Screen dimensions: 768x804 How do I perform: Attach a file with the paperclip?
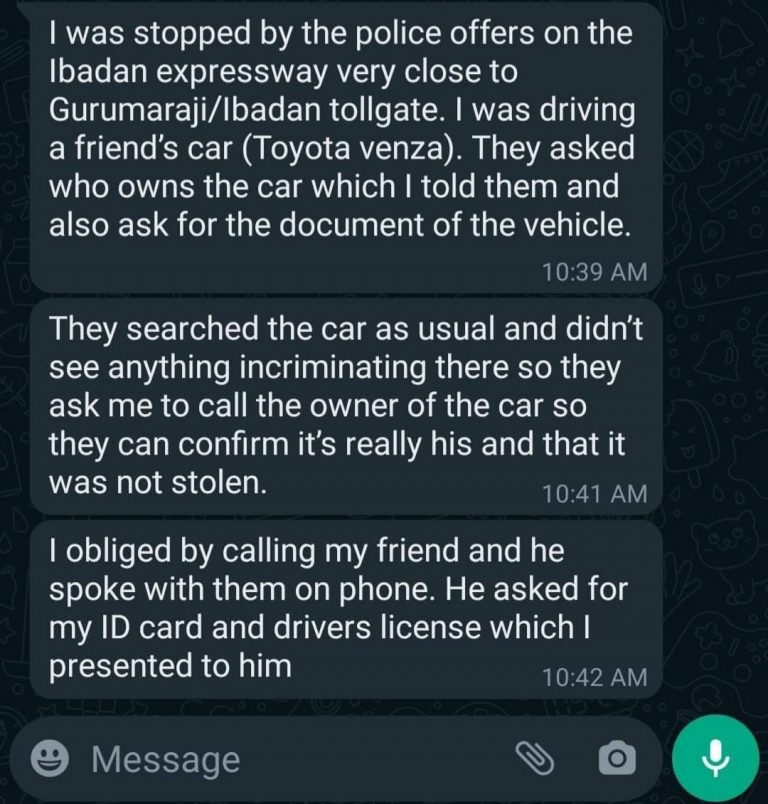tap(535, 759)
